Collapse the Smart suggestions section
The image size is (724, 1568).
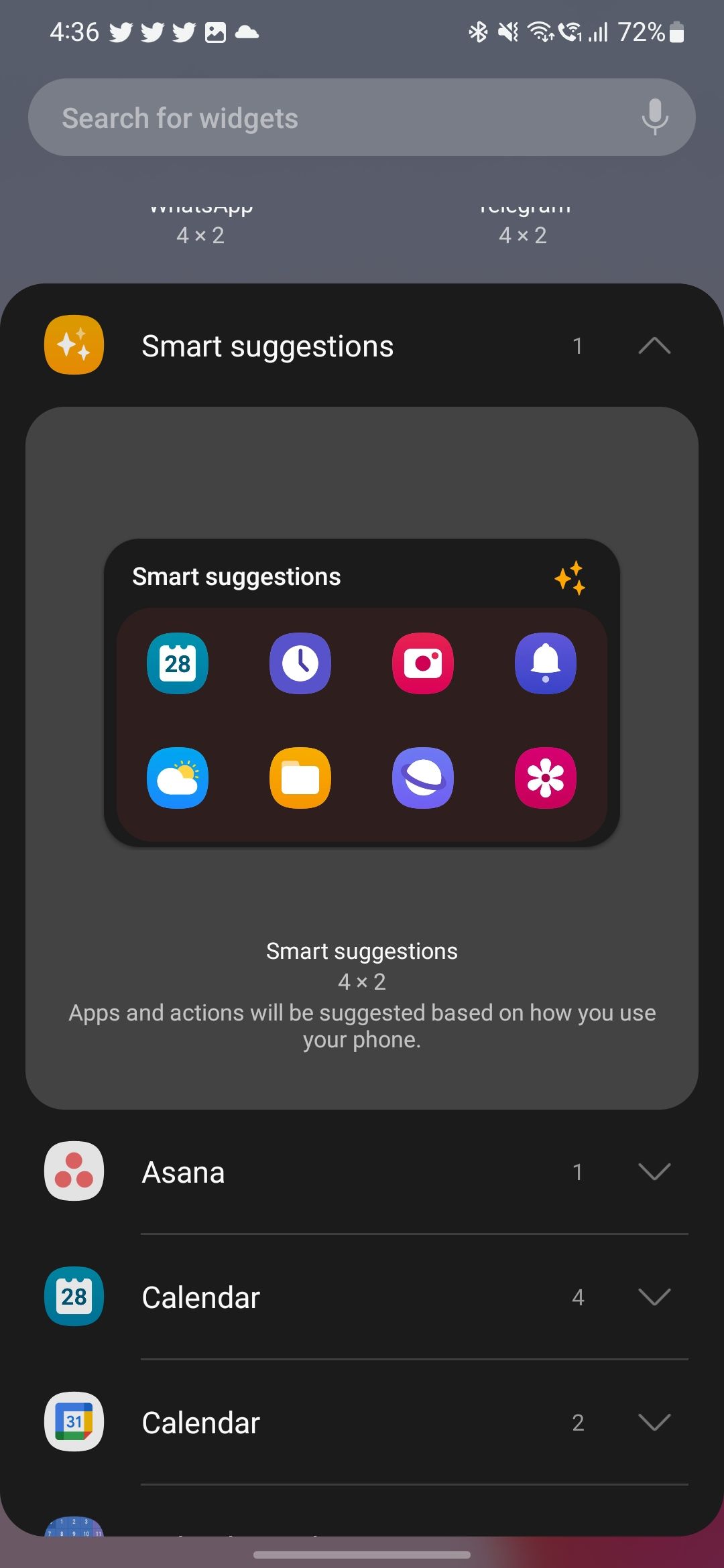click(x=654, y=346)
